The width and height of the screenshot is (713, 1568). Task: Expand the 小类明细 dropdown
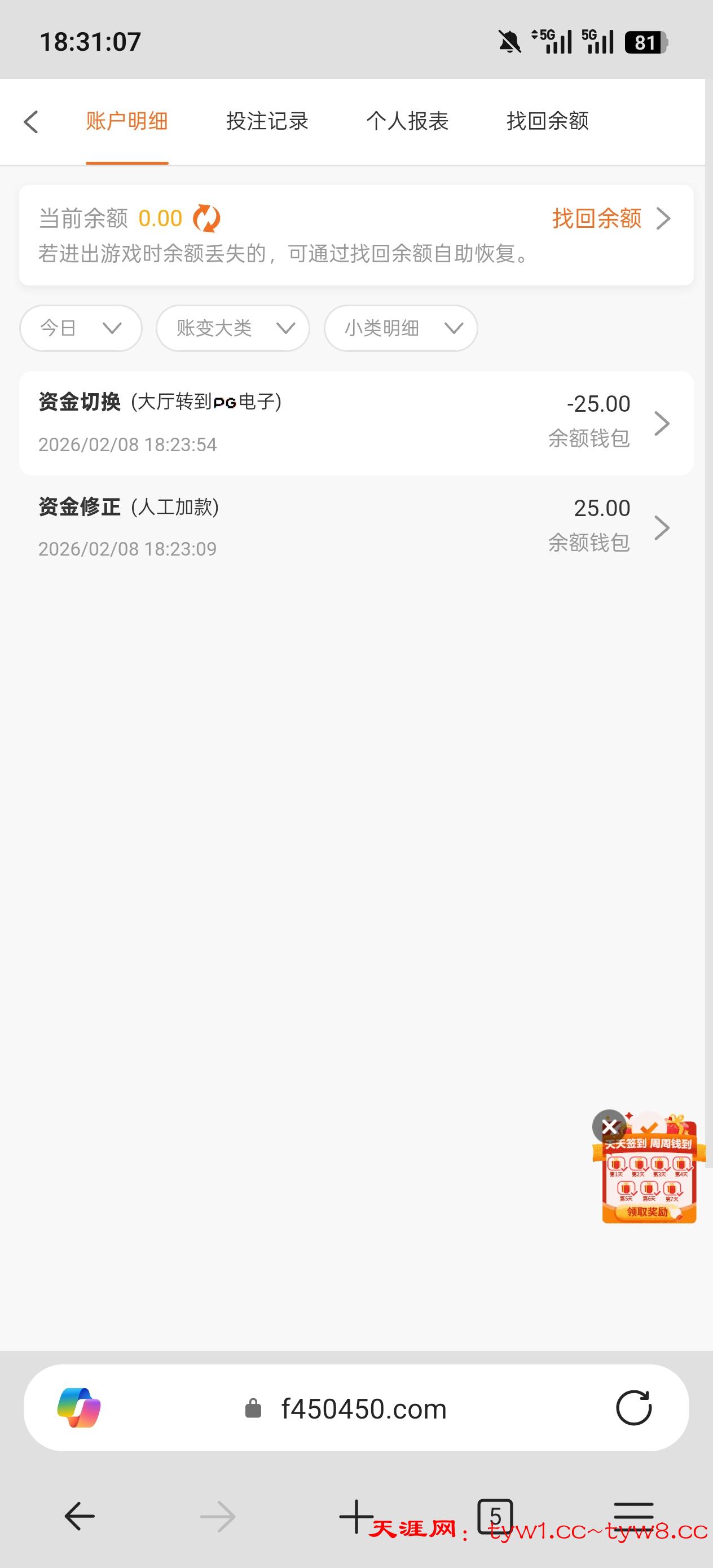tap(400, 328)
